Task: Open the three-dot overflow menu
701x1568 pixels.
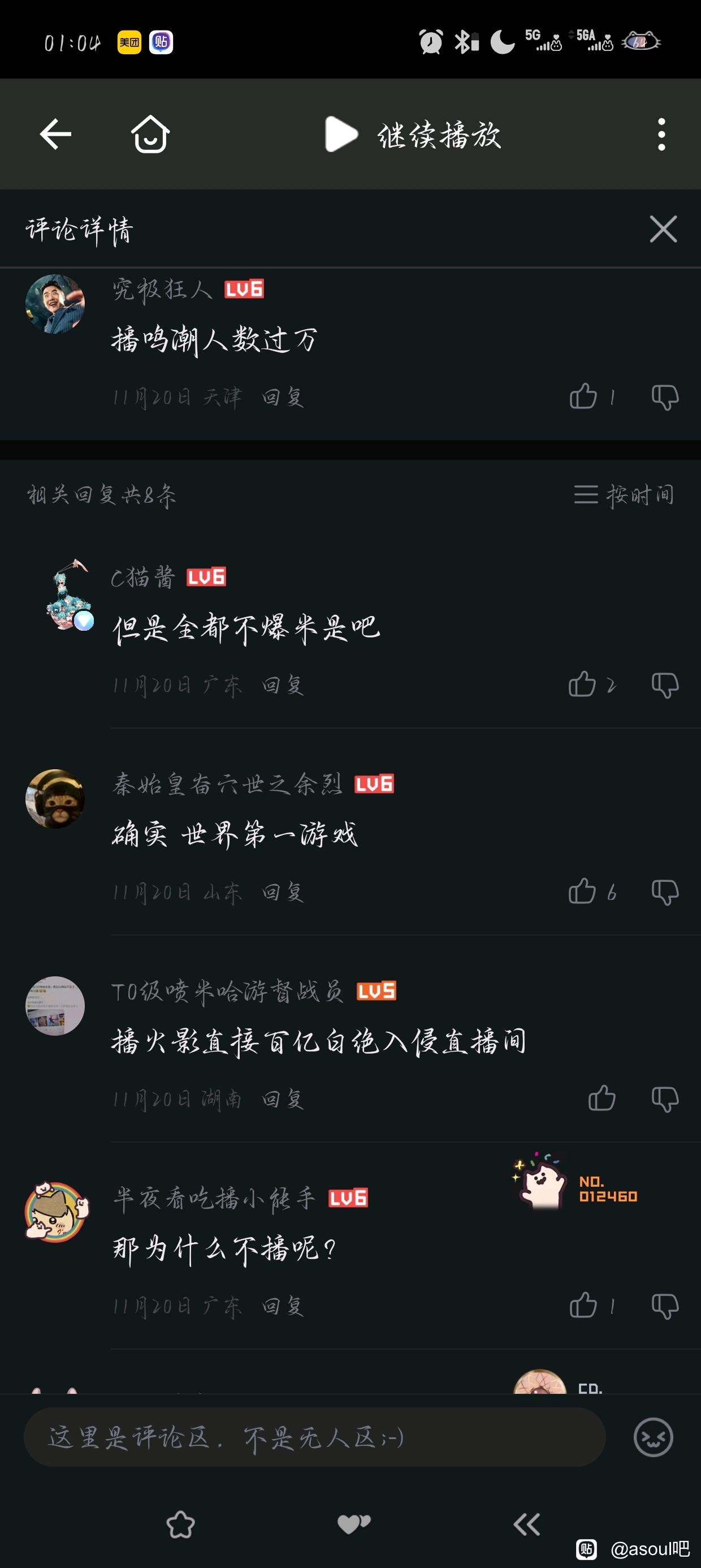Action: pos(661,134)
